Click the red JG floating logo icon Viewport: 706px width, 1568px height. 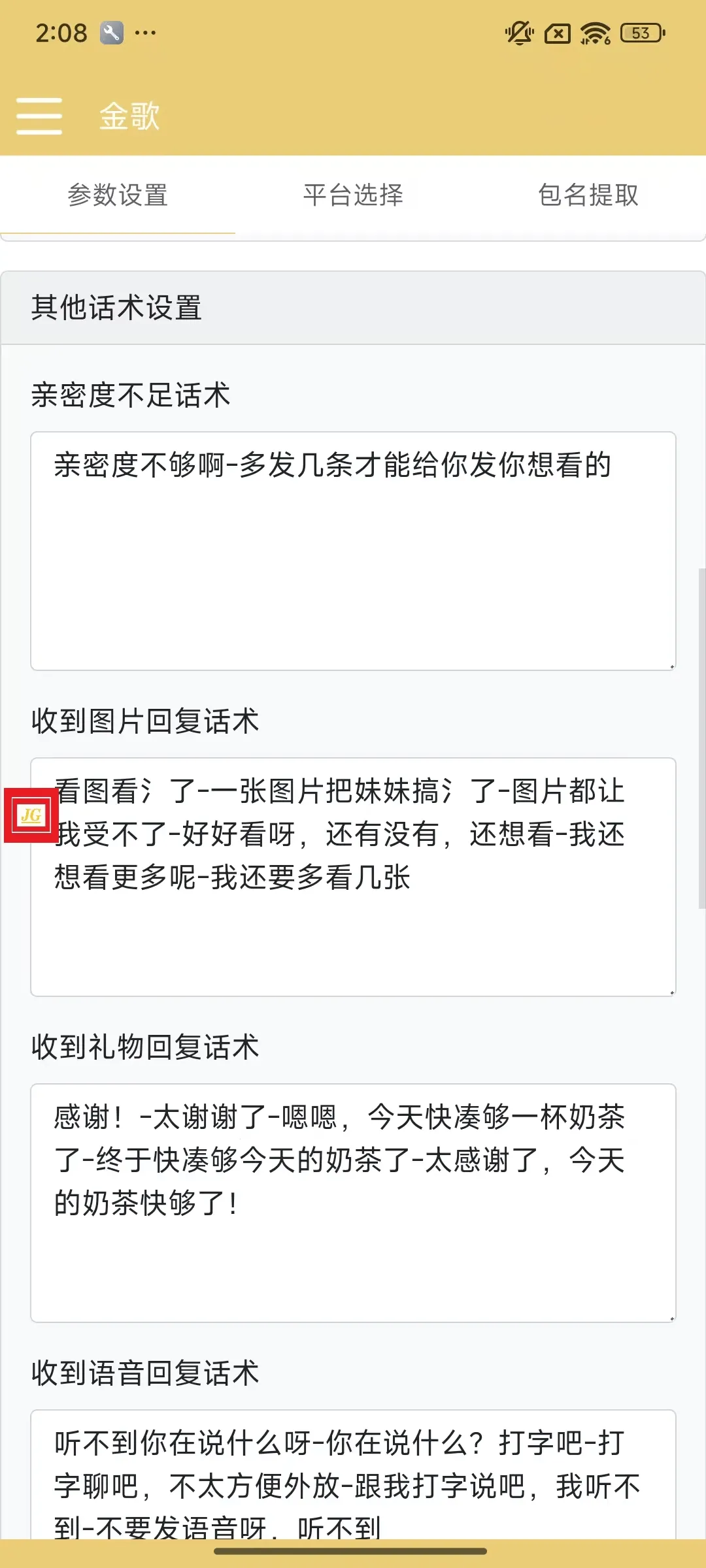[x=31, y=815]
